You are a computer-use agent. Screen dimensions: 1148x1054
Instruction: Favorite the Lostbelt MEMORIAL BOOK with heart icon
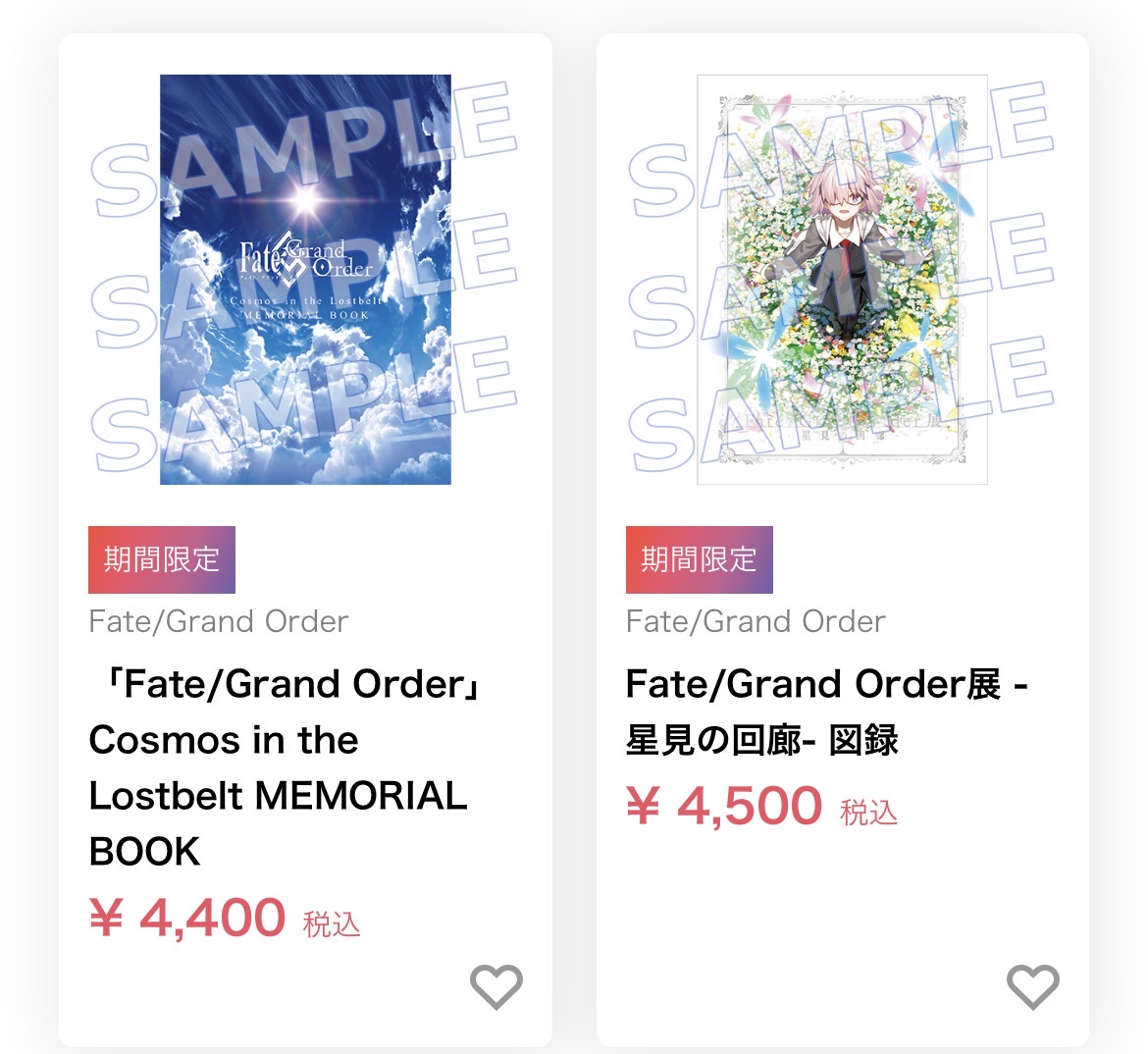pos(496,986)
